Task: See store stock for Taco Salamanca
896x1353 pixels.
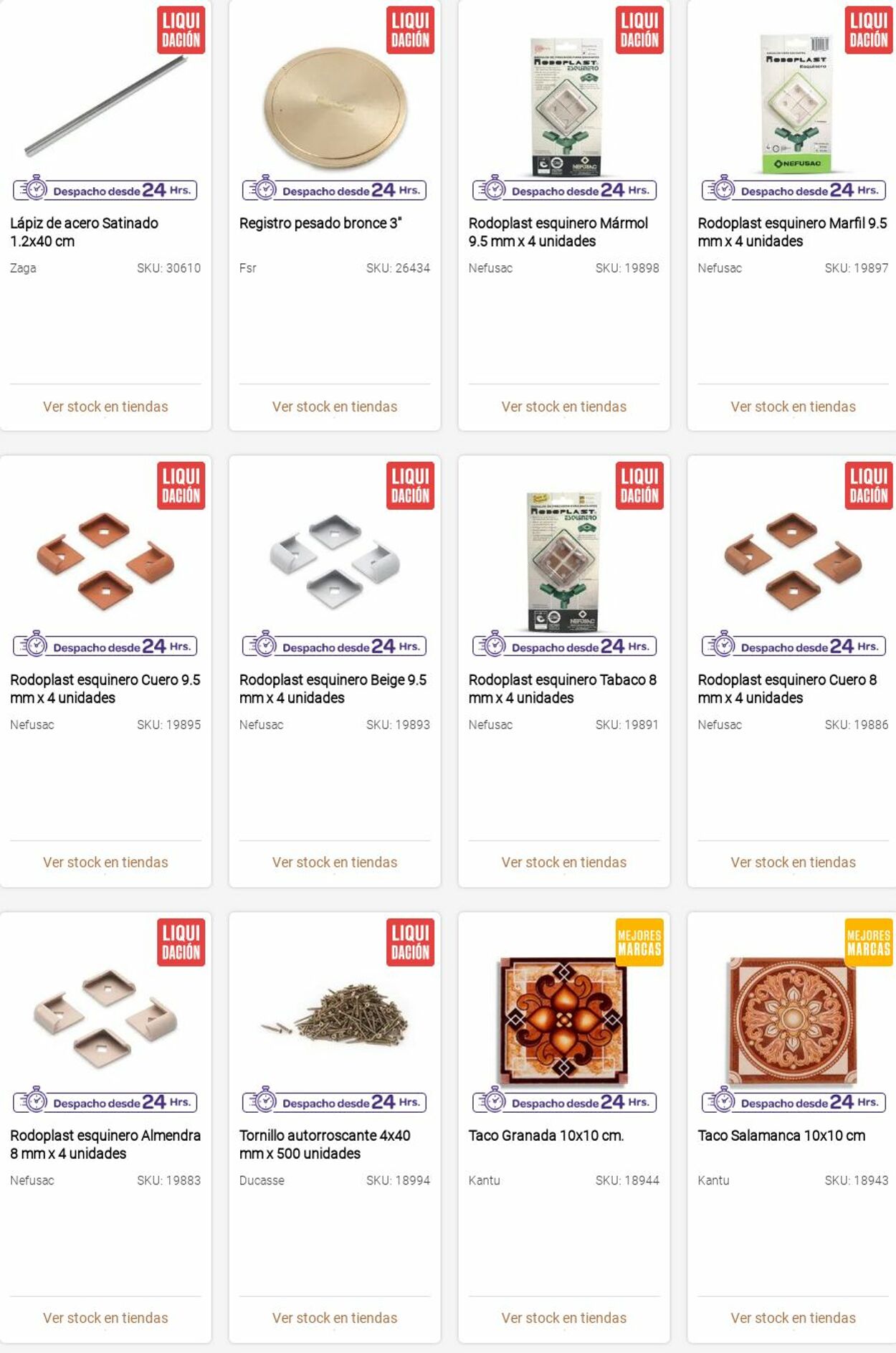Action: click(x=793, y=1318)
